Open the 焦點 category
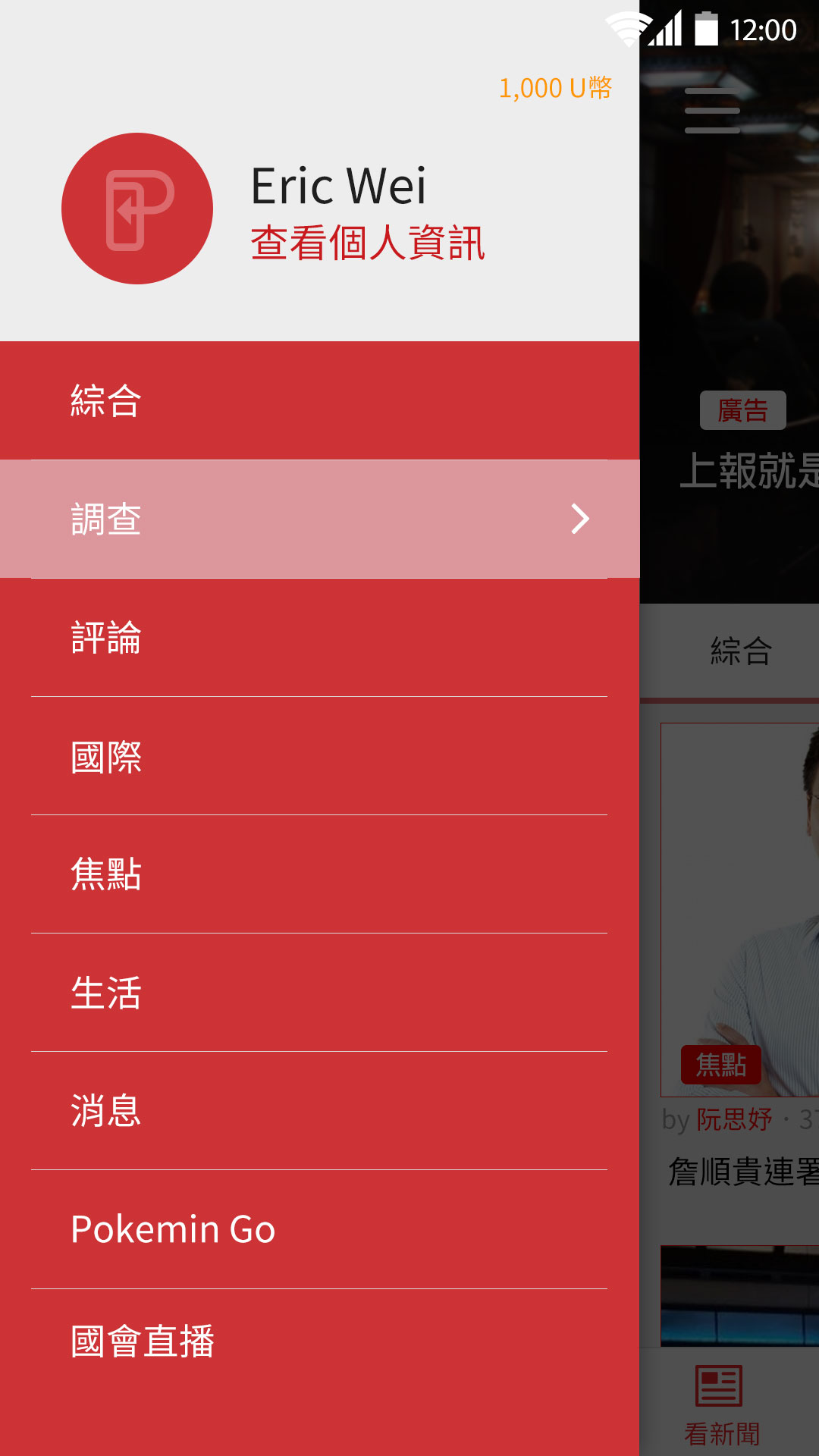819x1456 pixels. (318, 874)
